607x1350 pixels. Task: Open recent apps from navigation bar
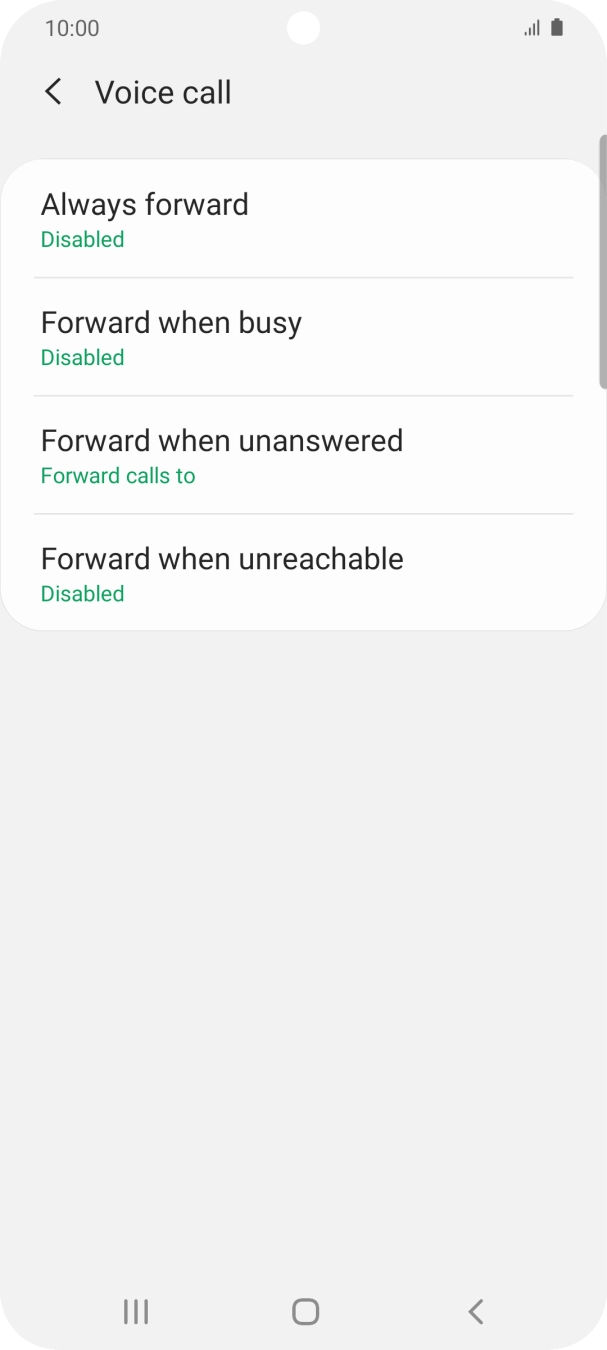(136, 1311)
